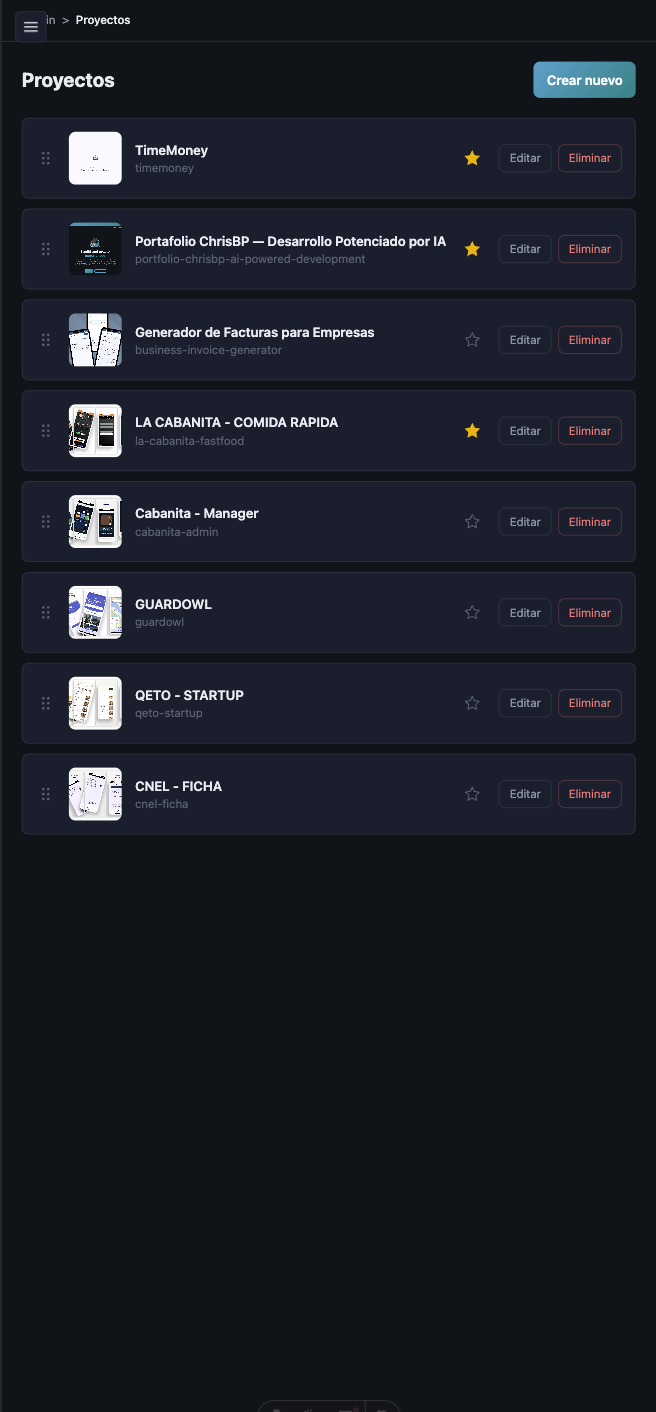
Task: Edit the TimeMoney project
Action: tap(525, 158)
